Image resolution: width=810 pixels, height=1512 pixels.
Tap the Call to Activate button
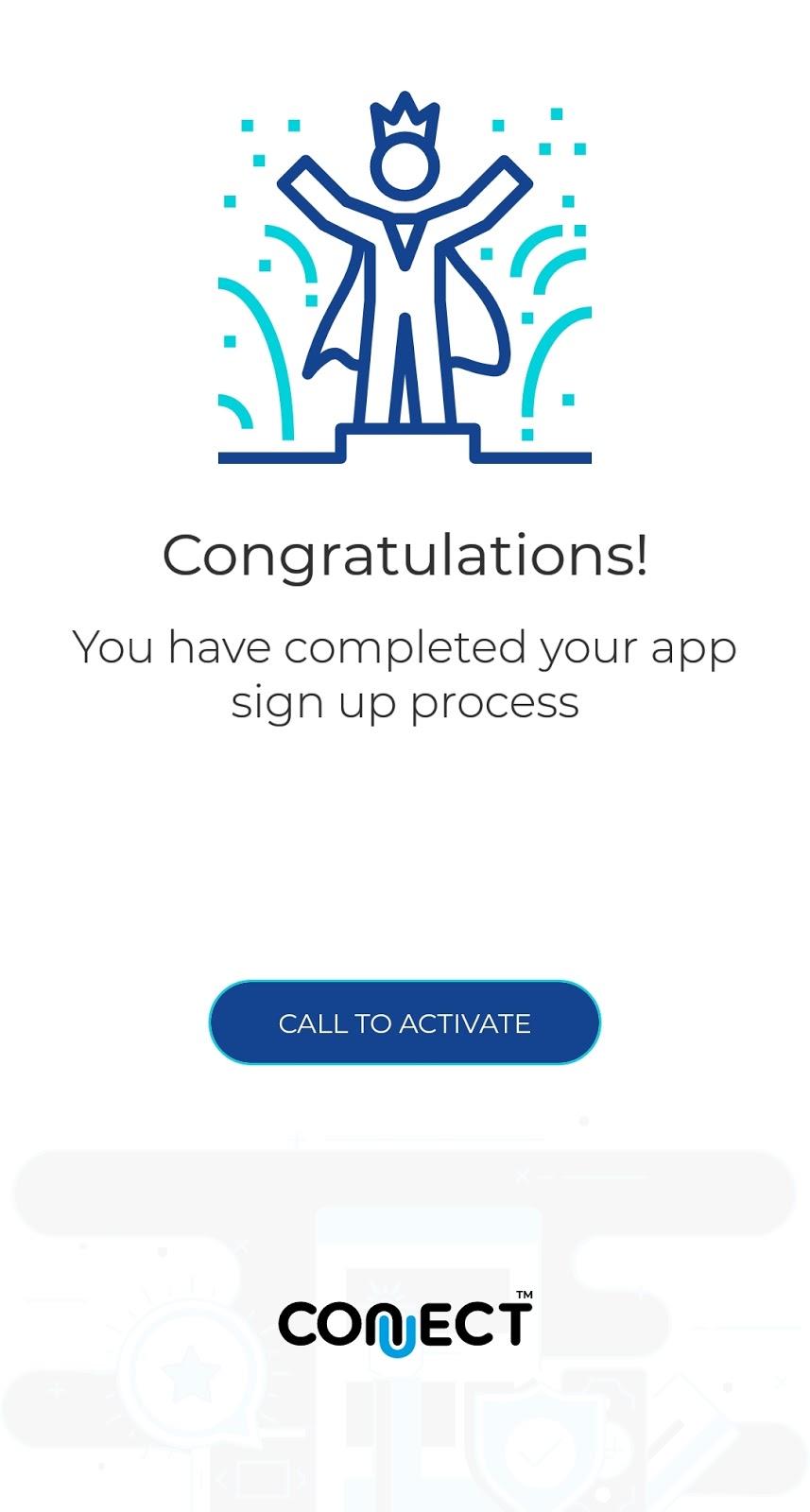[405, 1022]
